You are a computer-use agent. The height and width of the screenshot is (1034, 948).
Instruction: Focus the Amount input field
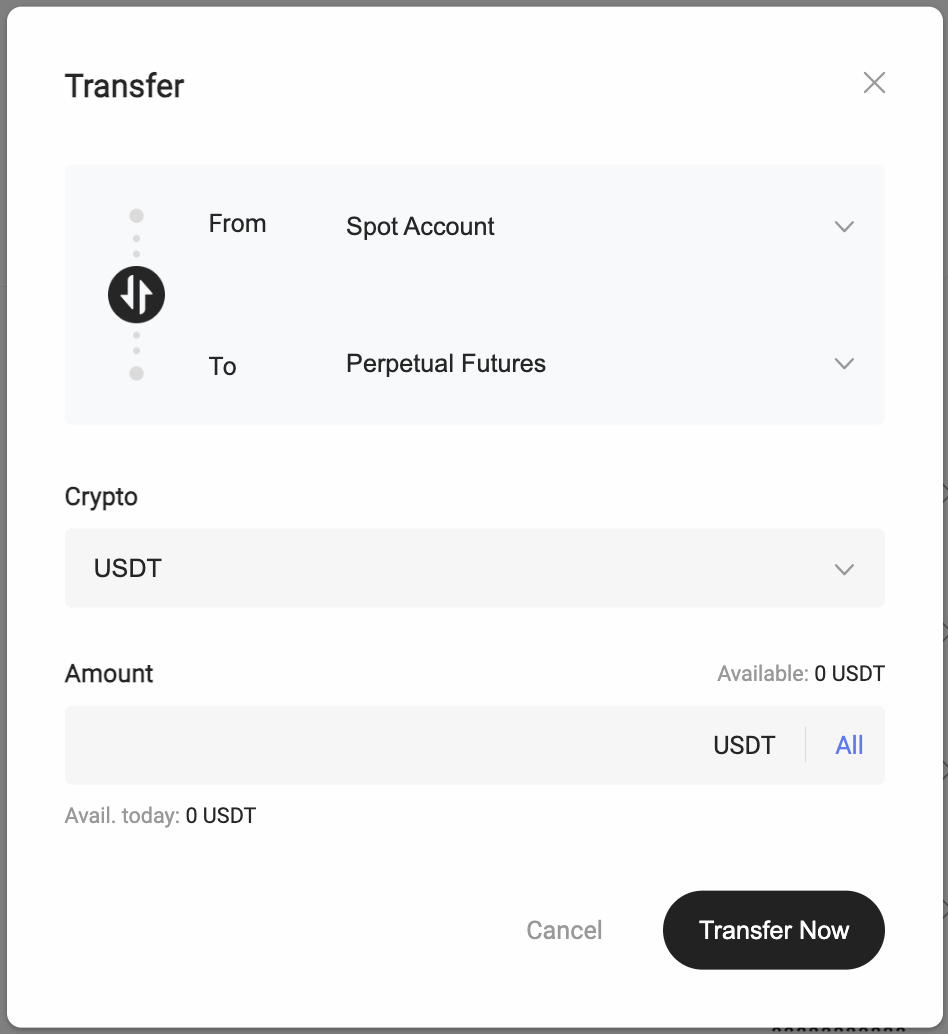[380, 745]
